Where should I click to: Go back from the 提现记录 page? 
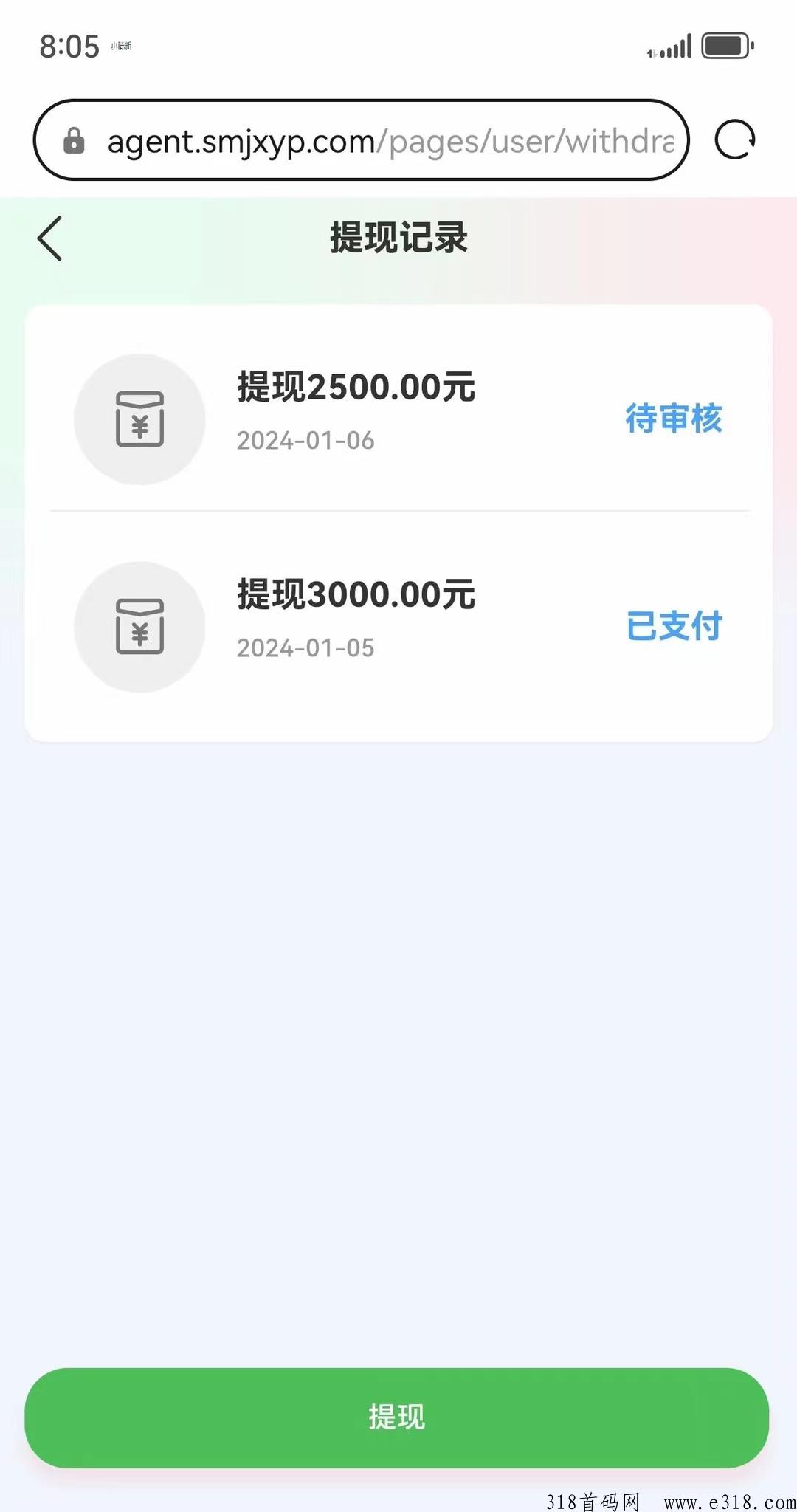50,238
